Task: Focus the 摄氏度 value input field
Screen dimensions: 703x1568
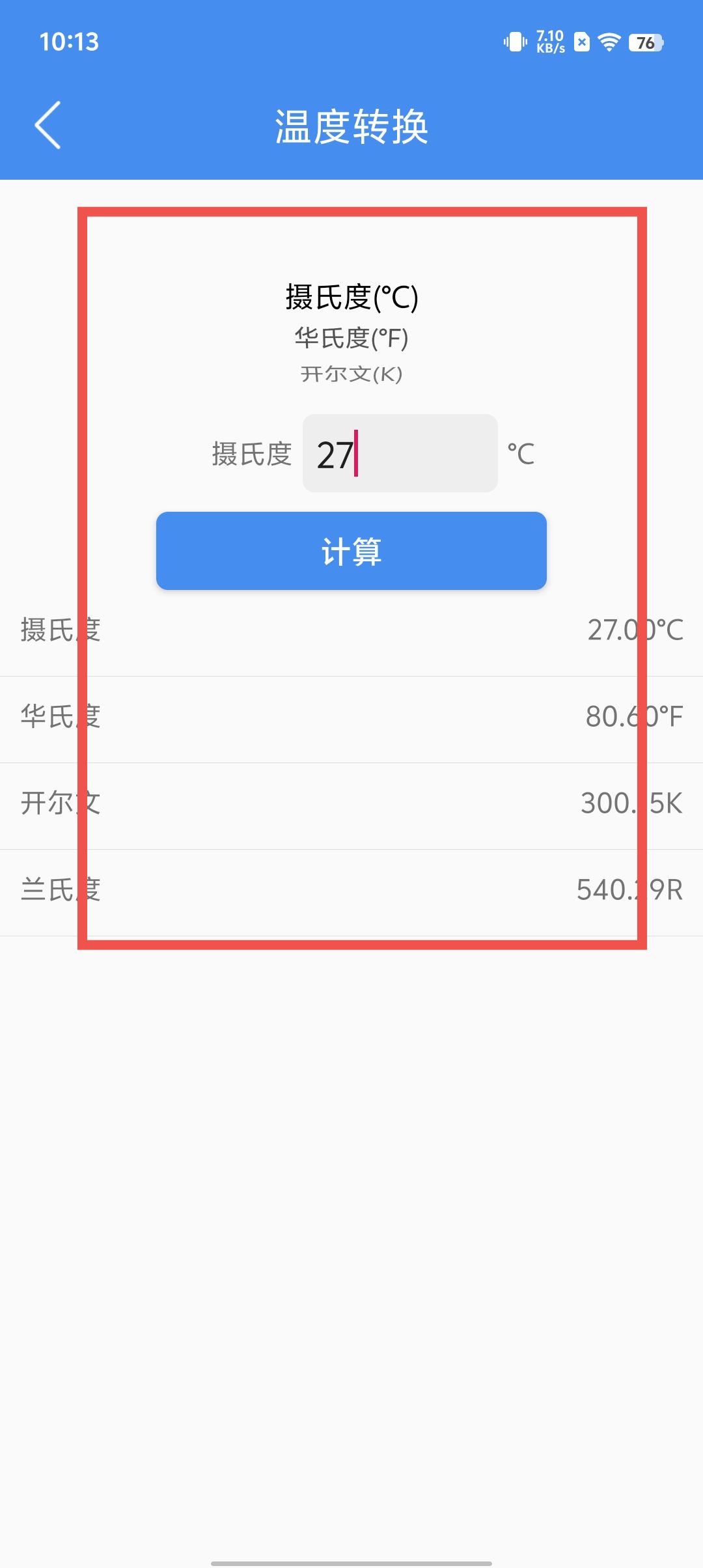Action: tap(400, 453)
